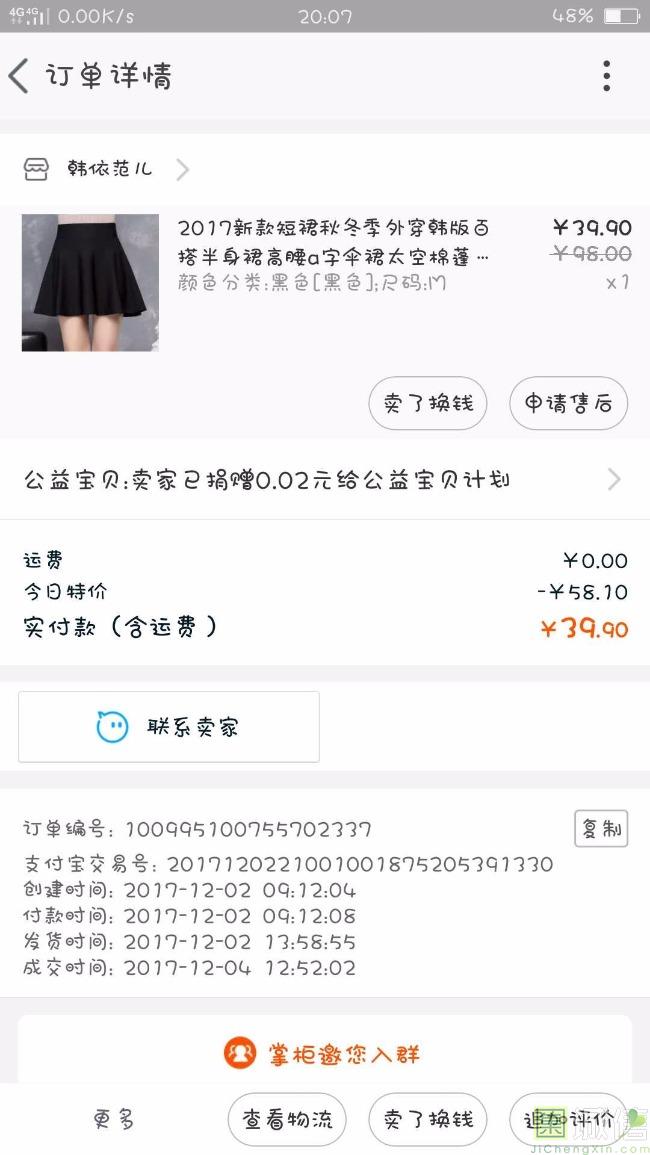Add a follow-up review with 追加评价

point(568,1120)
